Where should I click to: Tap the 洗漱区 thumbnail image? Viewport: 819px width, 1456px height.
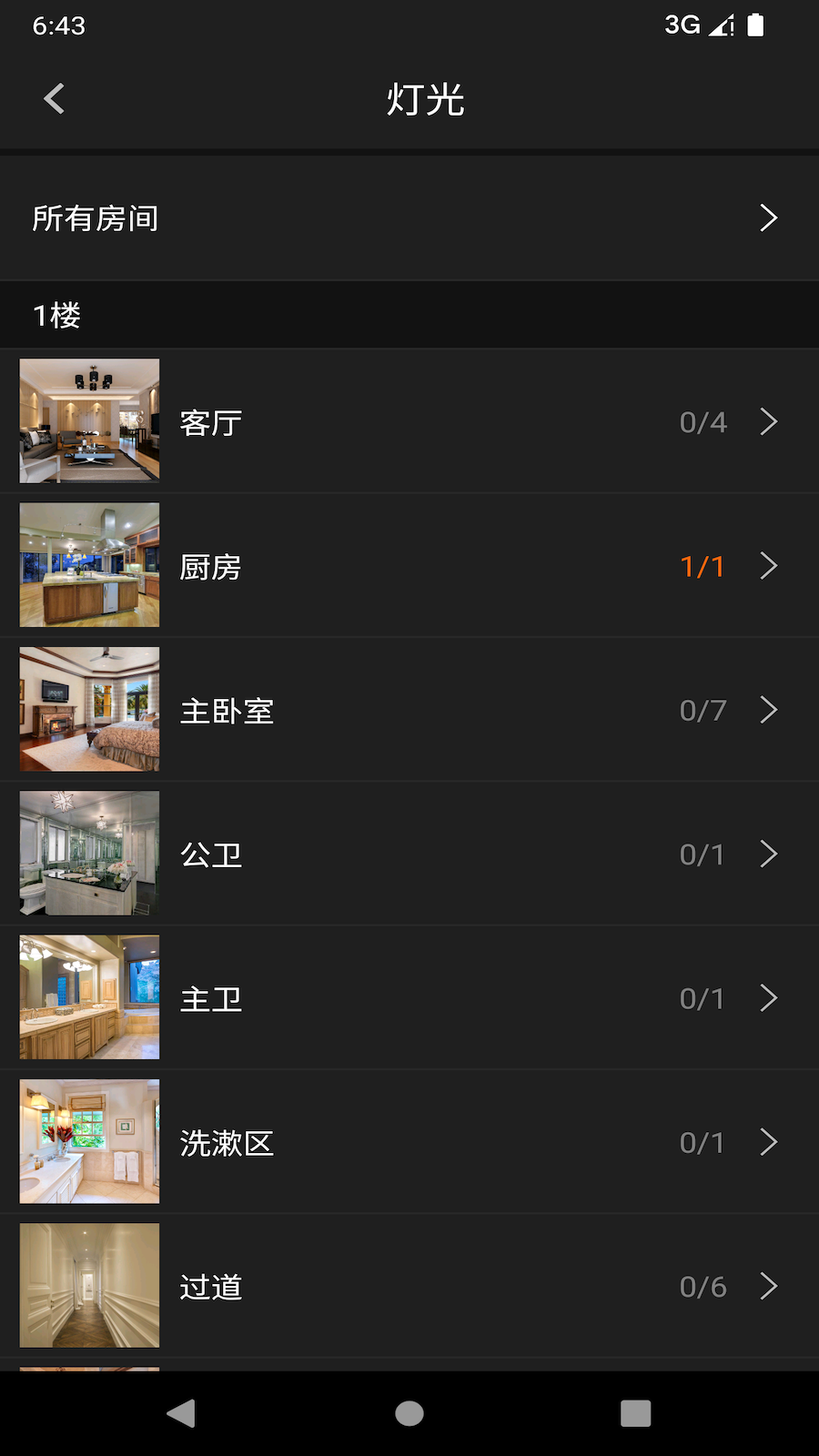pos(88,1141)
